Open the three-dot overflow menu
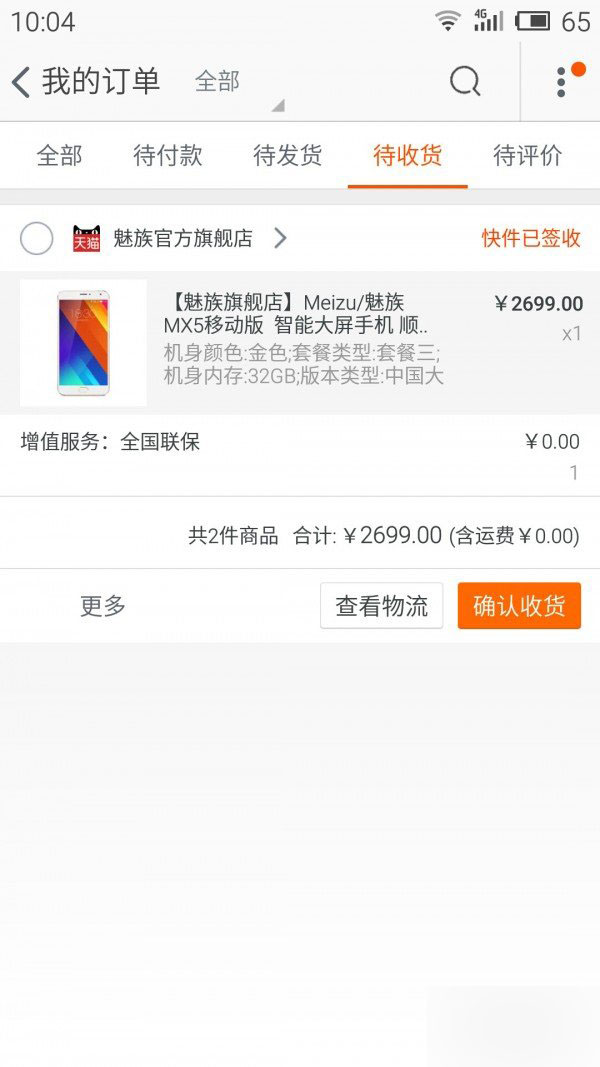The width and height of the screenshot is (600, 1067). 562,82
